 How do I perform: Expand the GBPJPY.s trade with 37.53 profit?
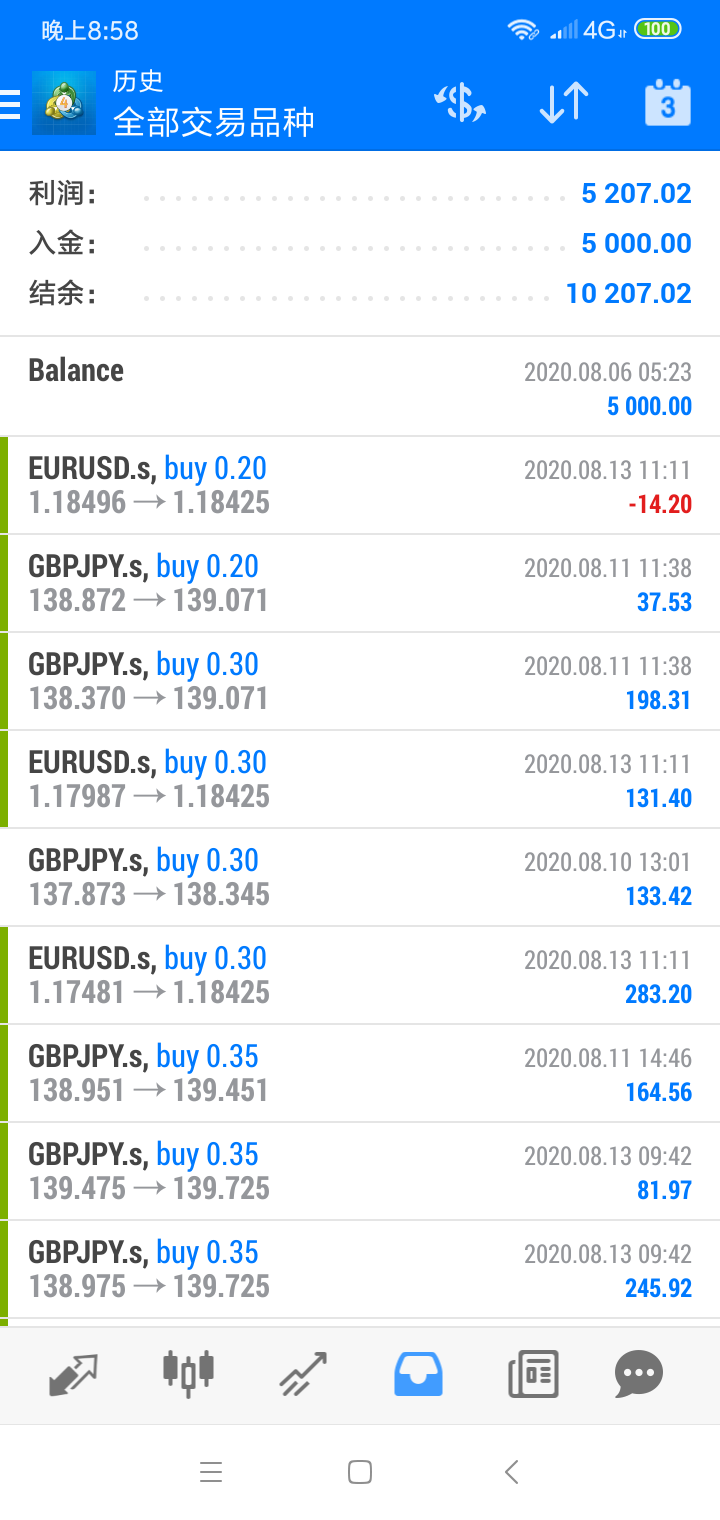[360, 583]
